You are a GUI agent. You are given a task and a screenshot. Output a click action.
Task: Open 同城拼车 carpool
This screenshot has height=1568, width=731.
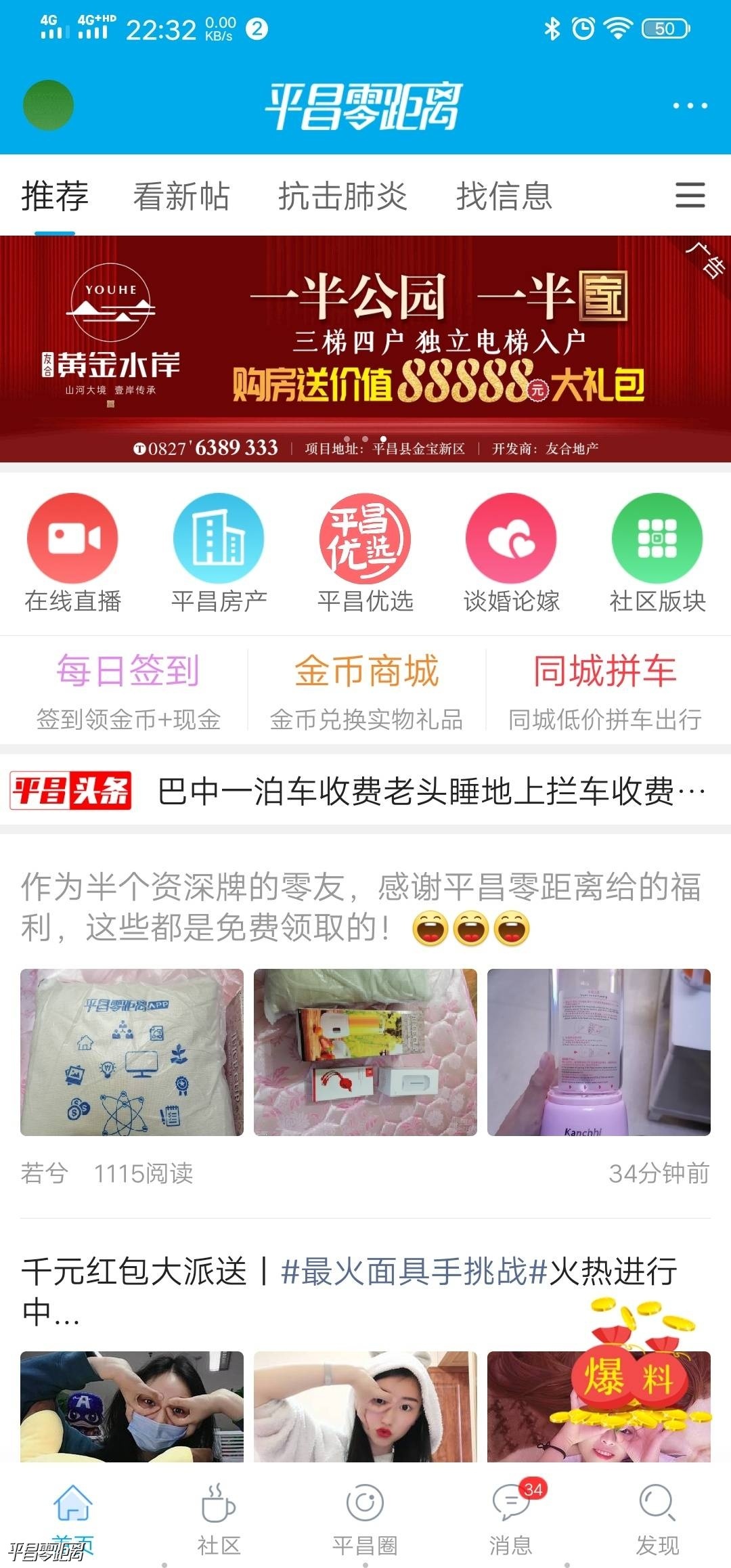tap(604, 691)
